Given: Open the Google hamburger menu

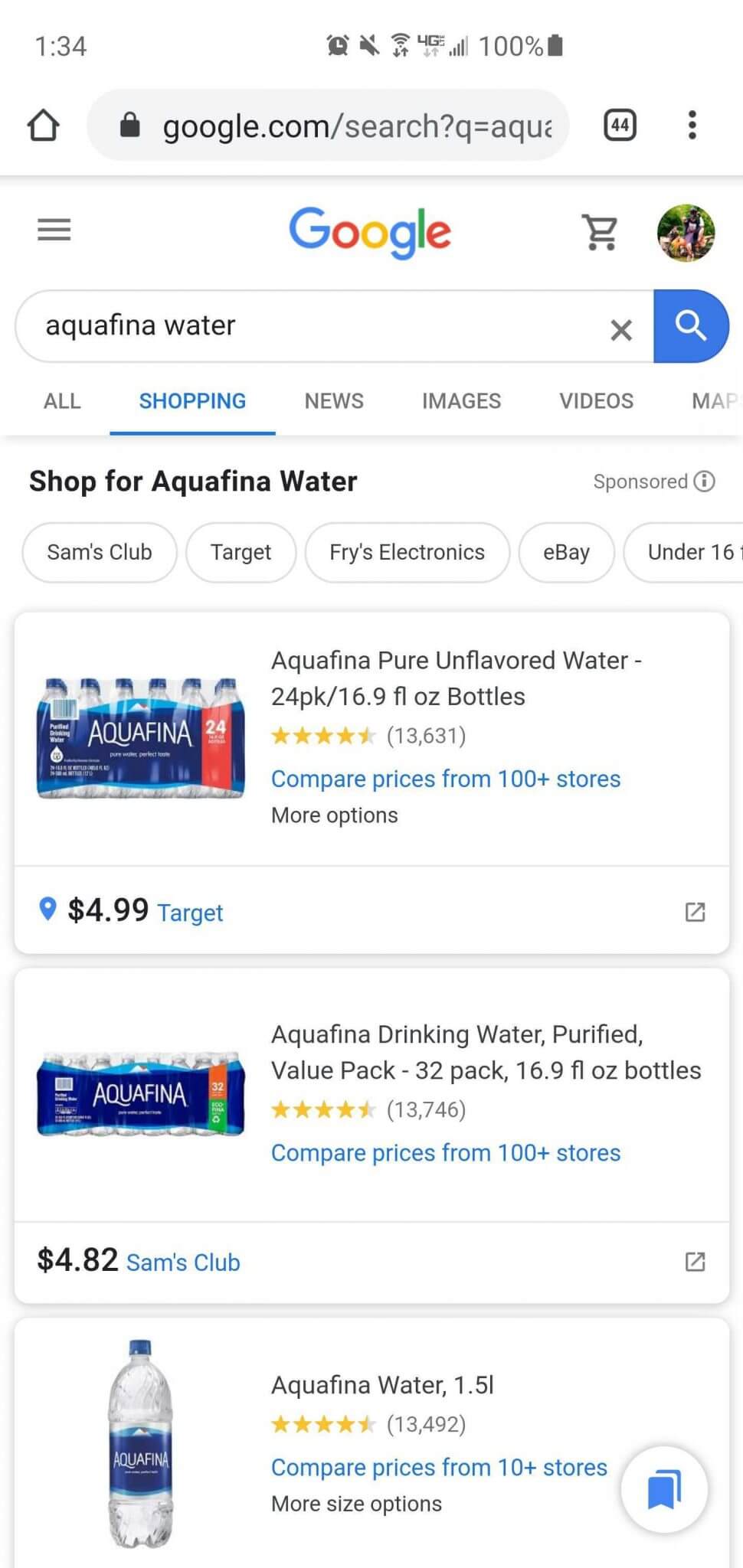Looking at the screenshot, I should 54,230.
